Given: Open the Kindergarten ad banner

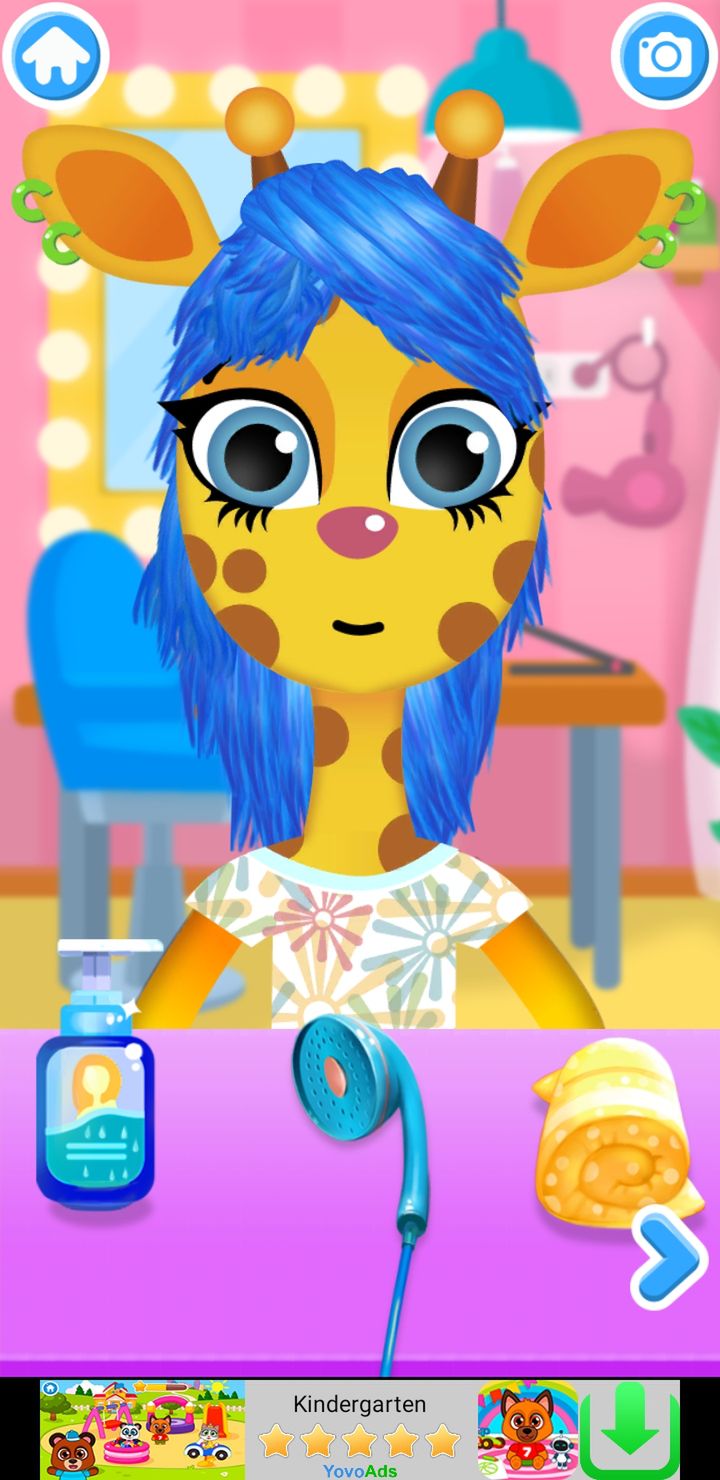Looking at the screenshot, I should 360,1430.
